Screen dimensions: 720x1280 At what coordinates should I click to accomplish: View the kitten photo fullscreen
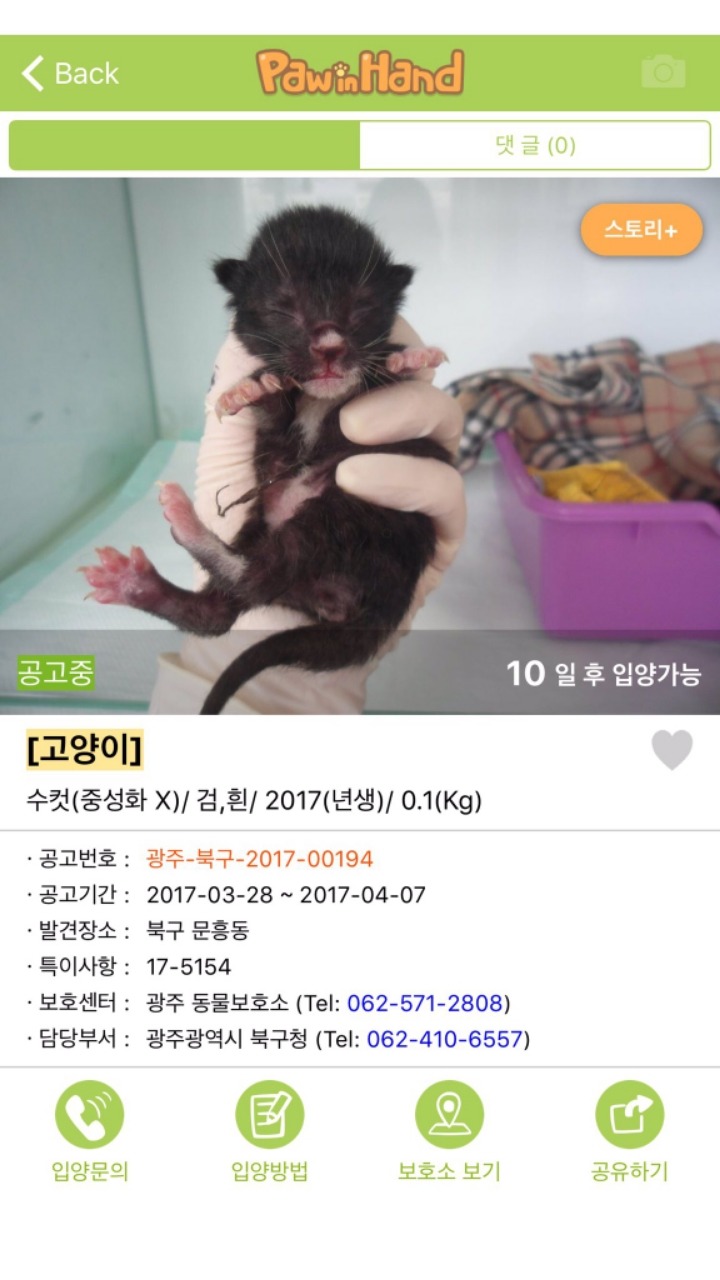click(360, 430)
